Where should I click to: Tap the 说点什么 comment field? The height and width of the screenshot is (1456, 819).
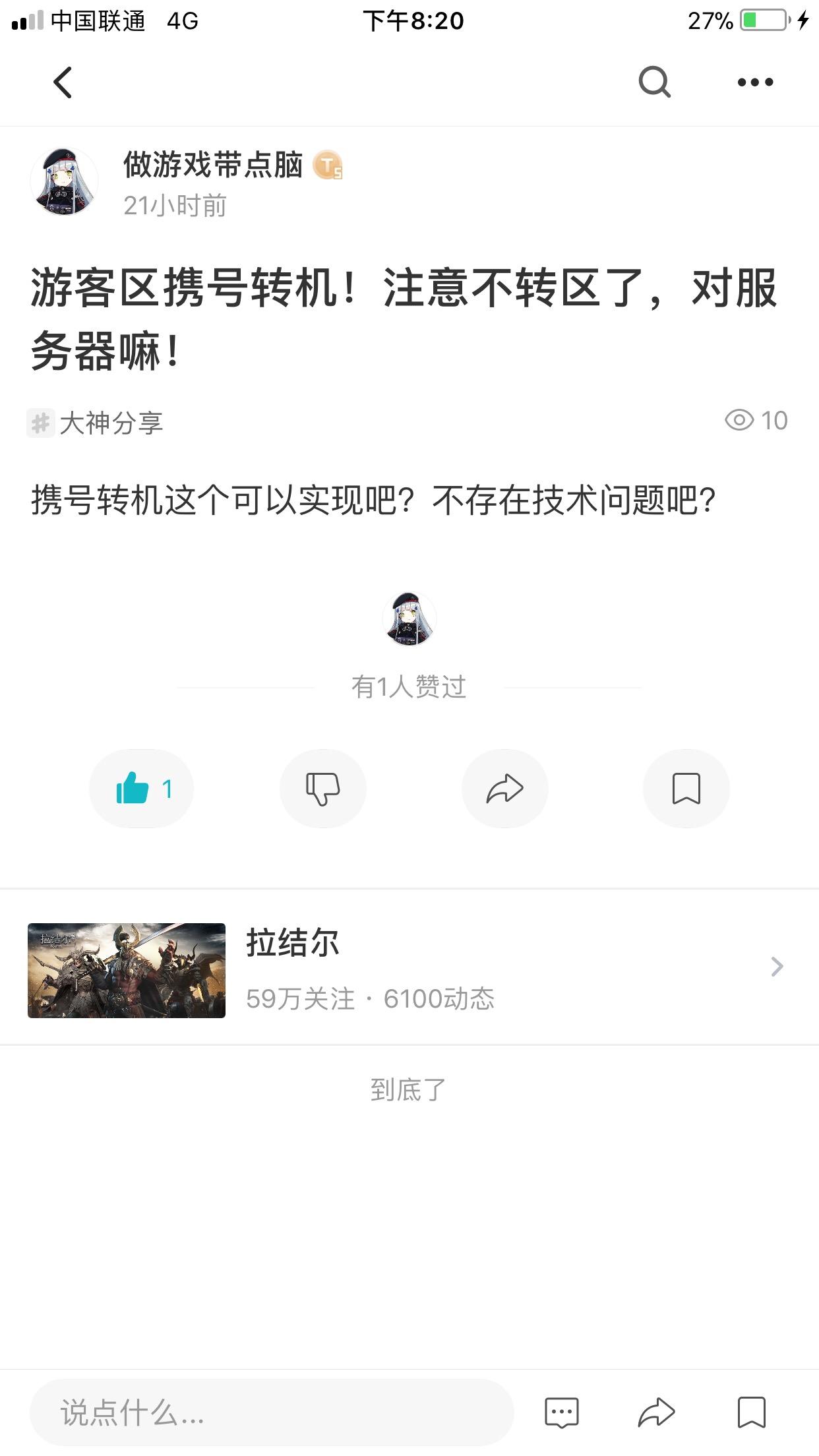point(272,1412)
